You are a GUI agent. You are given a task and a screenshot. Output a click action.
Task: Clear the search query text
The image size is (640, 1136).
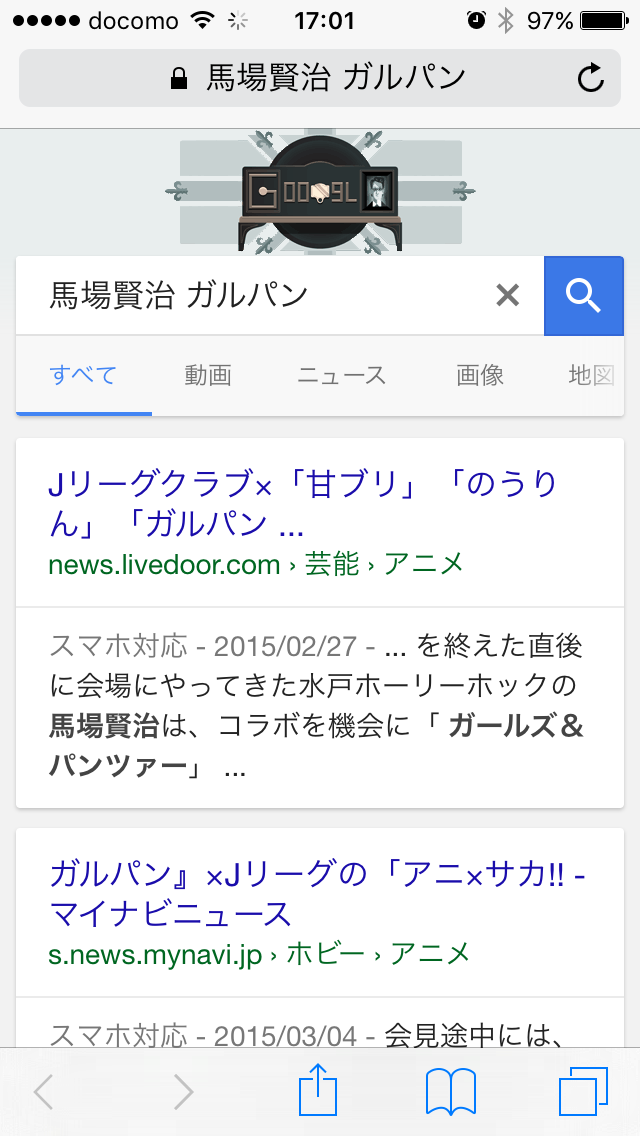(508, 295)
